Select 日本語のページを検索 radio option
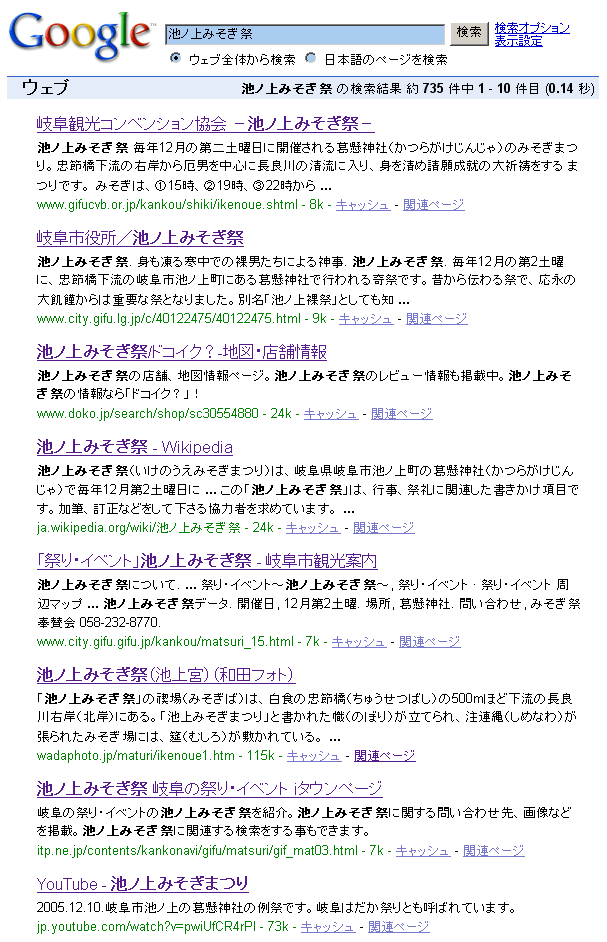The height and width of the screenshot is (942, 607). (310, 59)
